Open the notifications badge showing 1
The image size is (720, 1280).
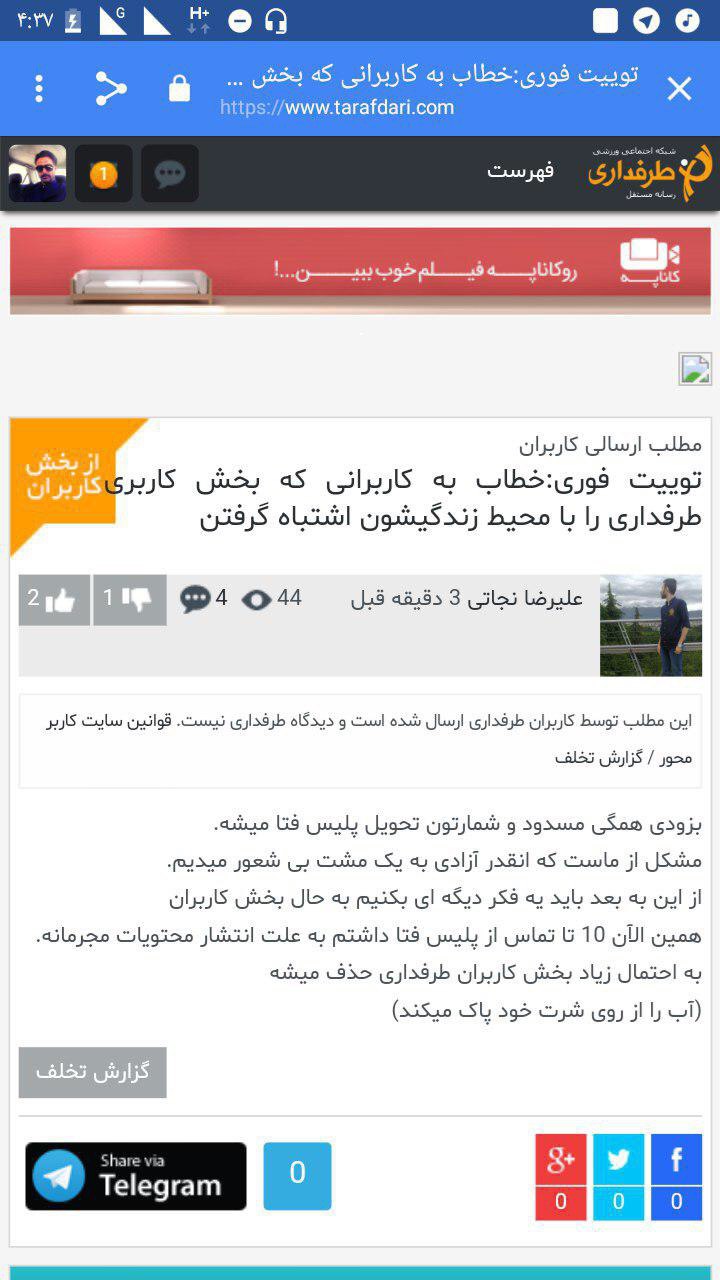[103, 174]
